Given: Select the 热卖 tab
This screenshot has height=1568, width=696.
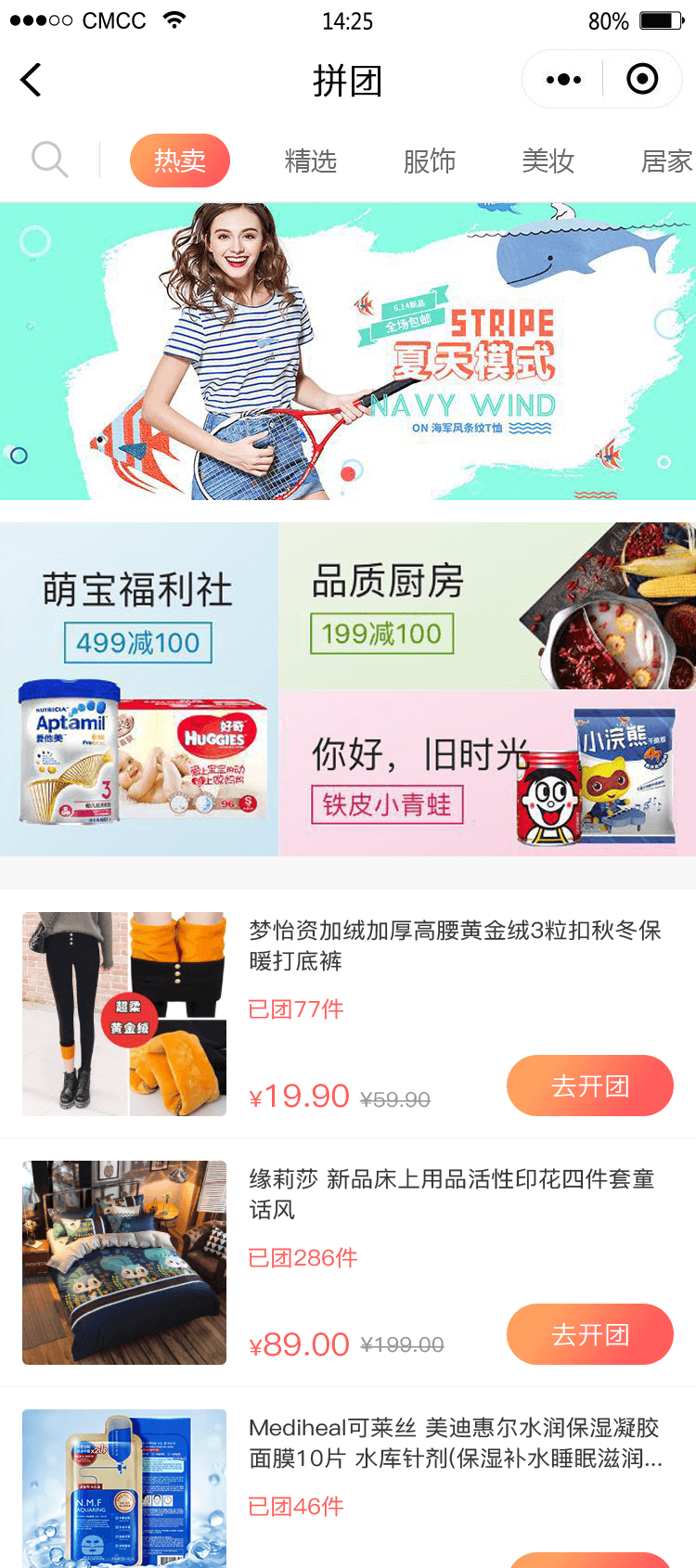Looking at the screenshot, I should click(180, 161).
